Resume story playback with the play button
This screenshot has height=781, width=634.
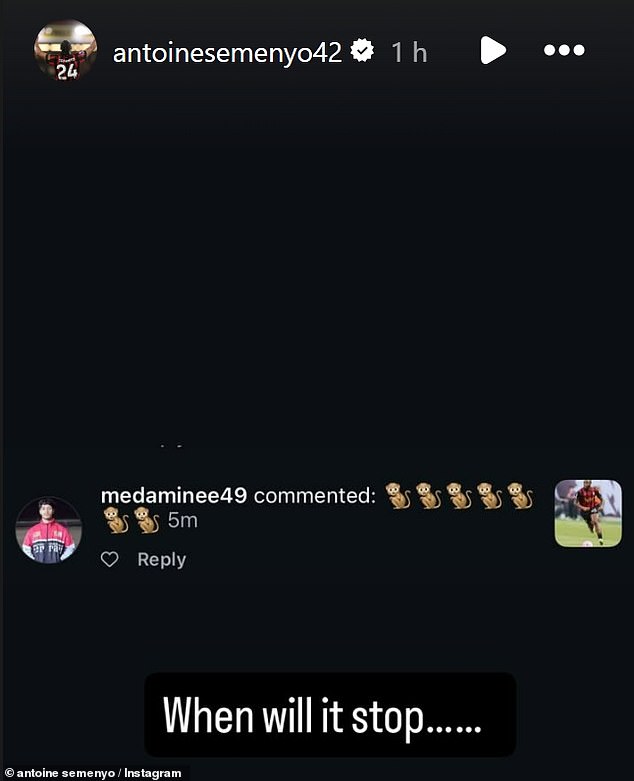[492, 50]
